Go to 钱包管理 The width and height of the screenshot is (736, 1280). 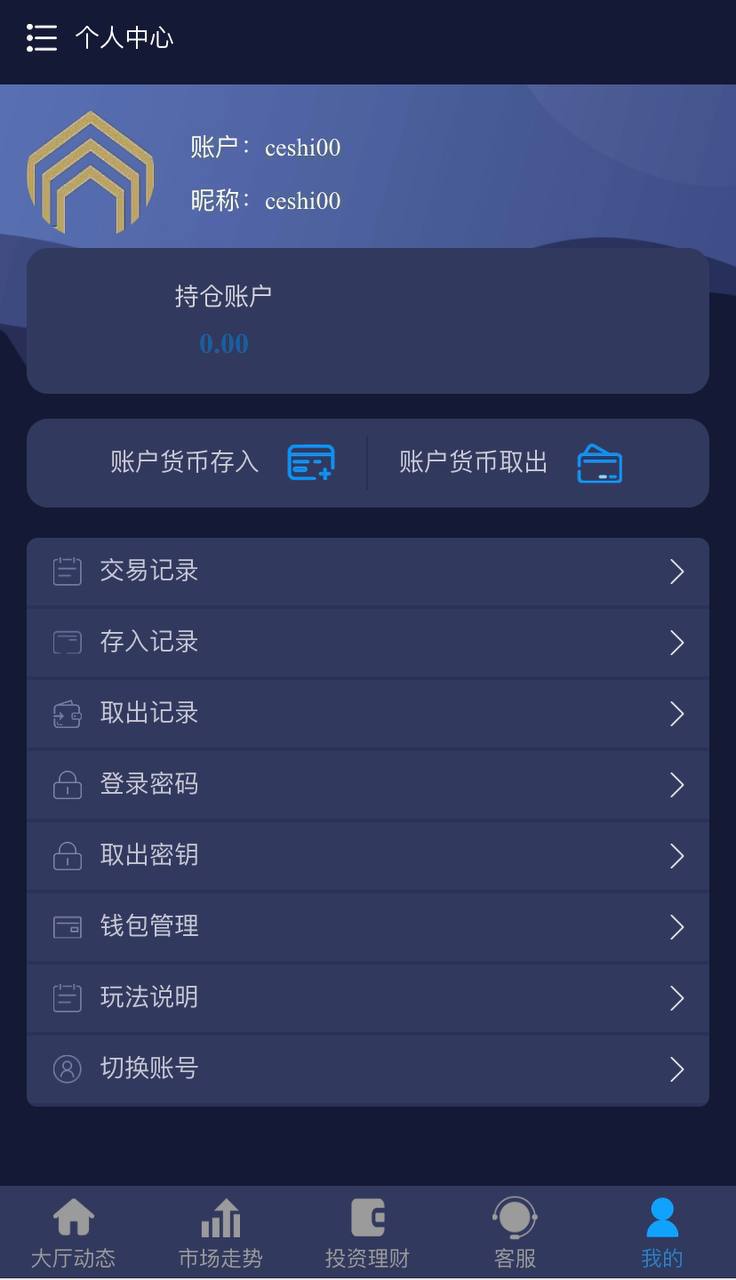pos(367,926)
